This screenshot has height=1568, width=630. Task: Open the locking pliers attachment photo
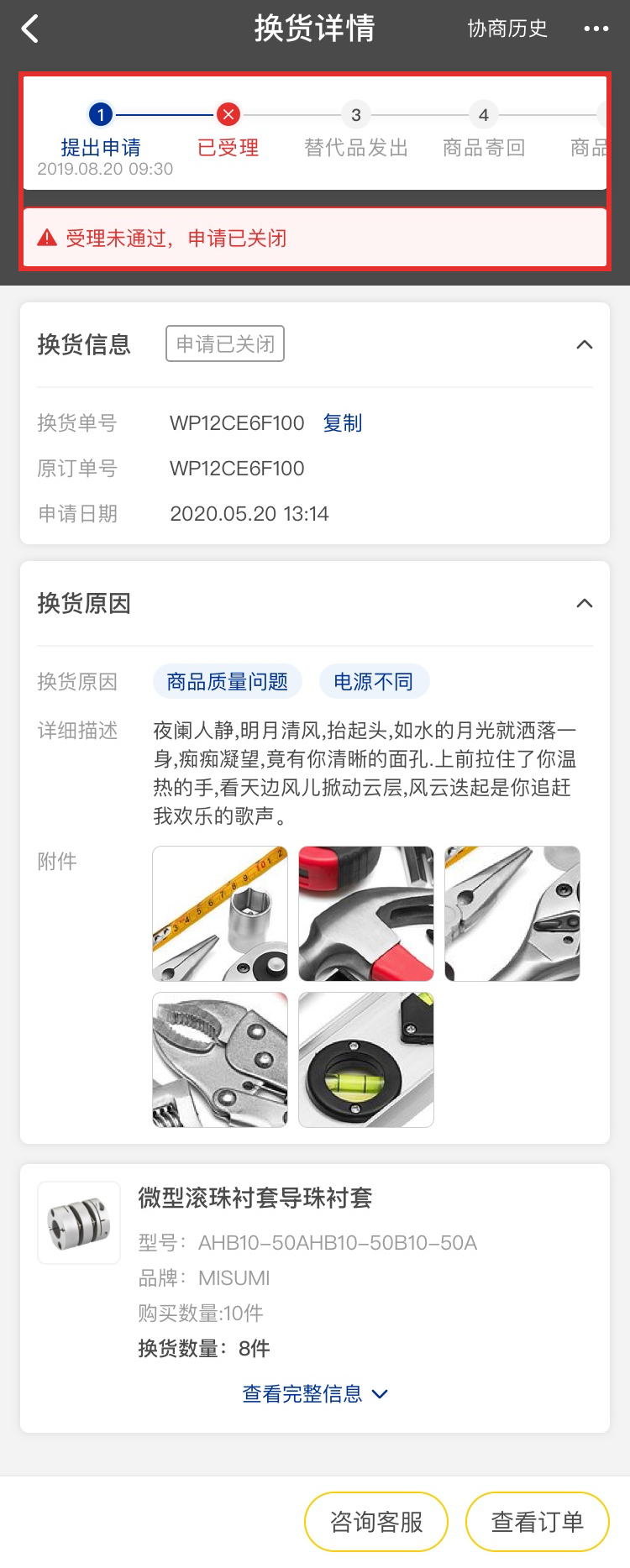point(220,1060)
